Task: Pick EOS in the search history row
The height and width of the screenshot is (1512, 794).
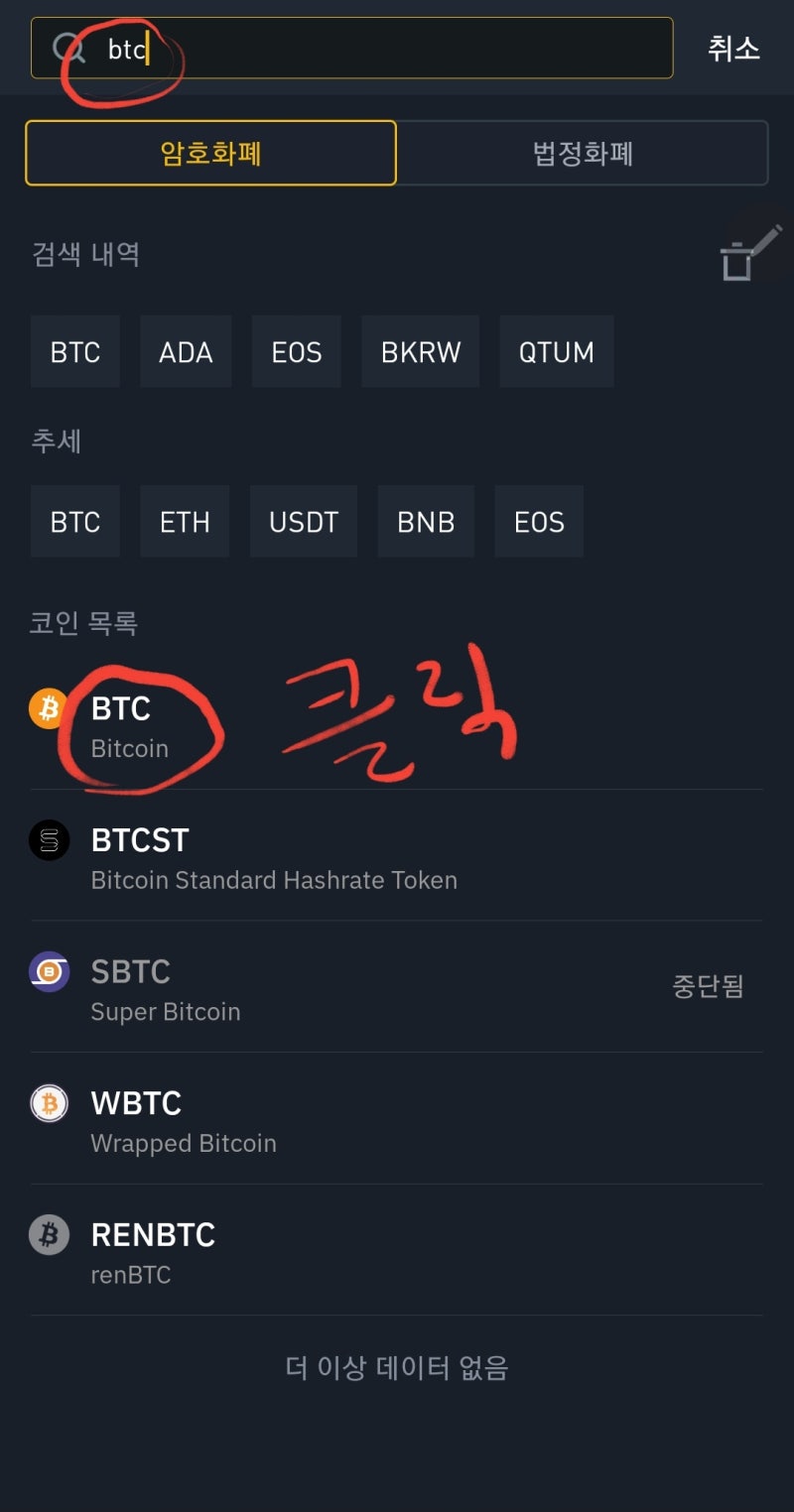Action: 296,351
